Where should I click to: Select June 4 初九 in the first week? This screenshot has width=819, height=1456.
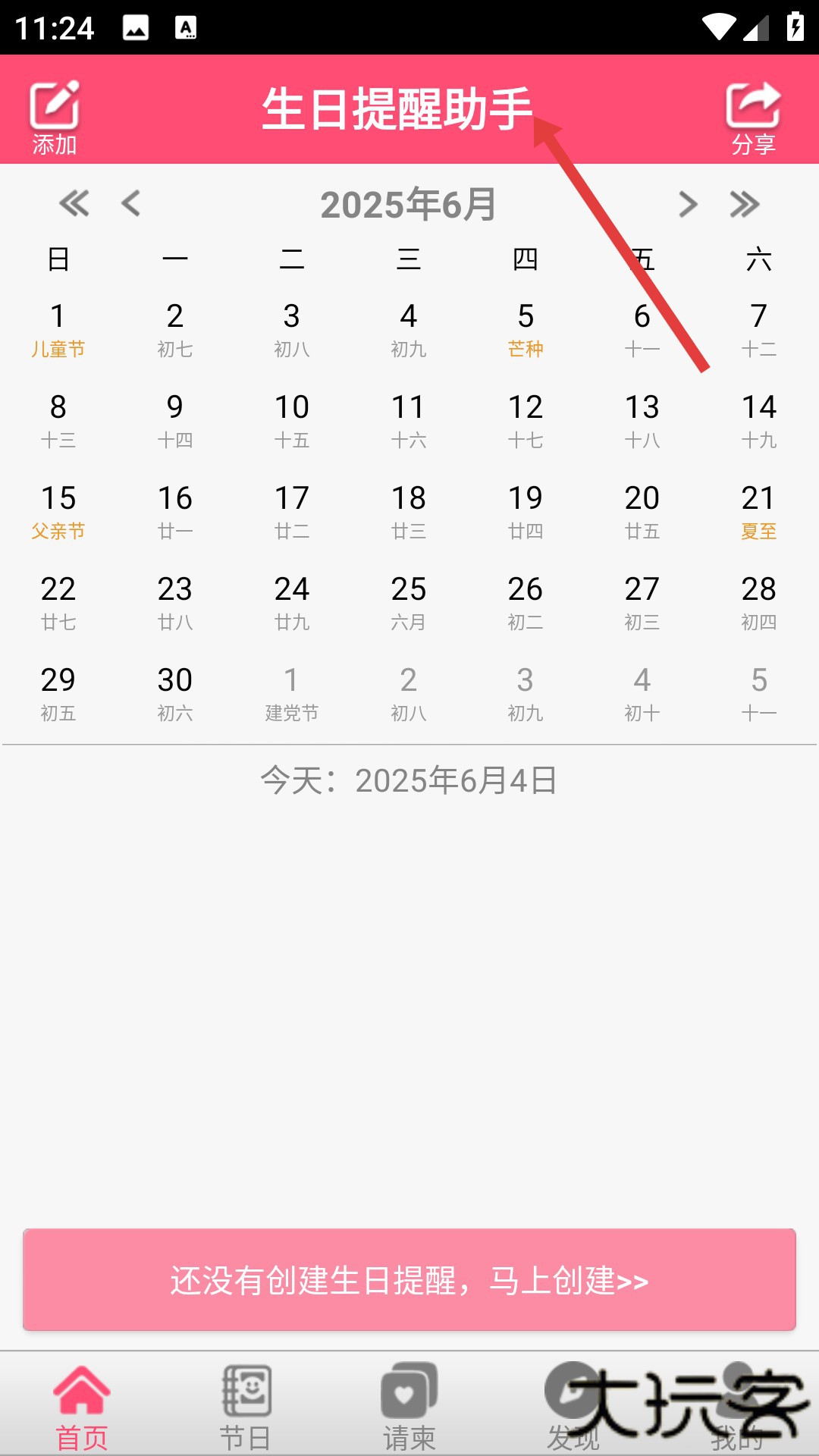click(x=409, y=329)
